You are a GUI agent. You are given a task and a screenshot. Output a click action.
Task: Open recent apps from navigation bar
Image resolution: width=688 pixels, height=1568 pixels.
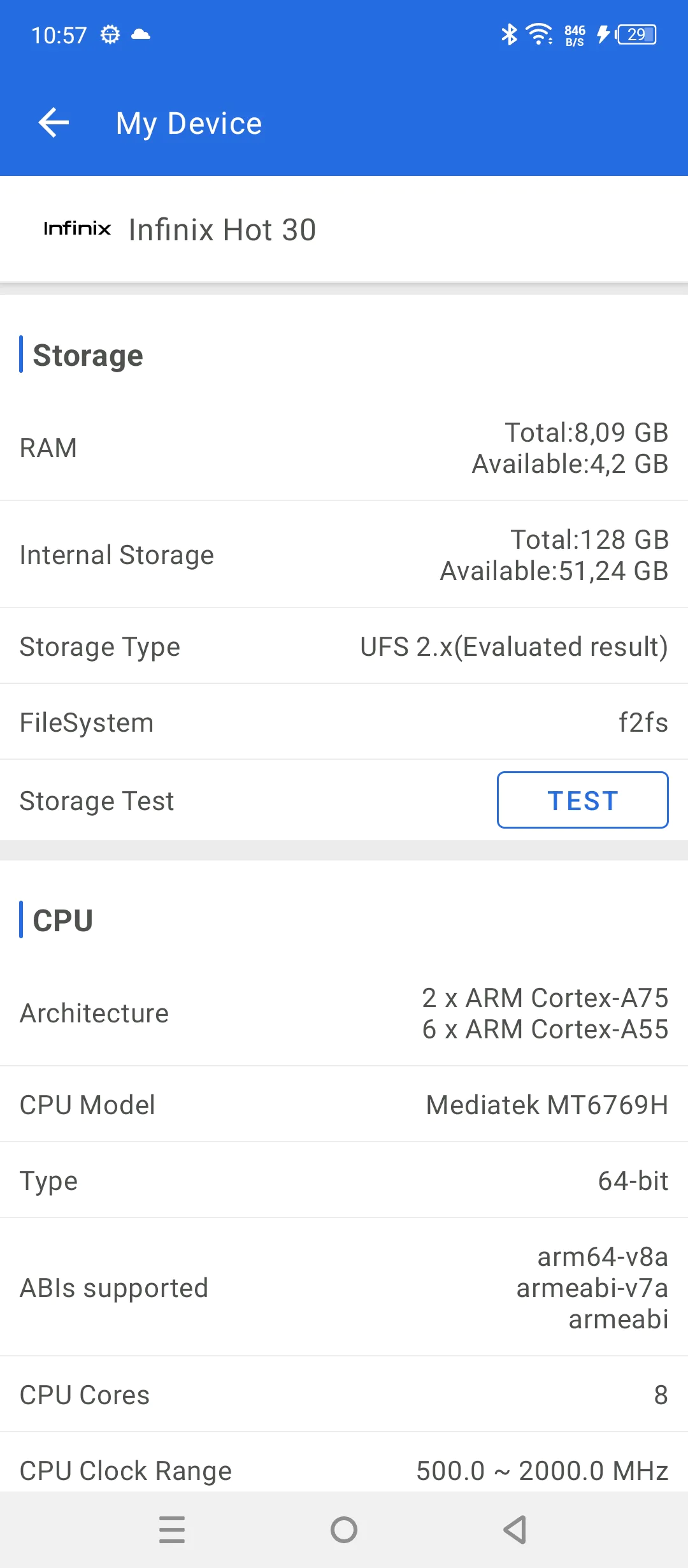pos(172,1529)
